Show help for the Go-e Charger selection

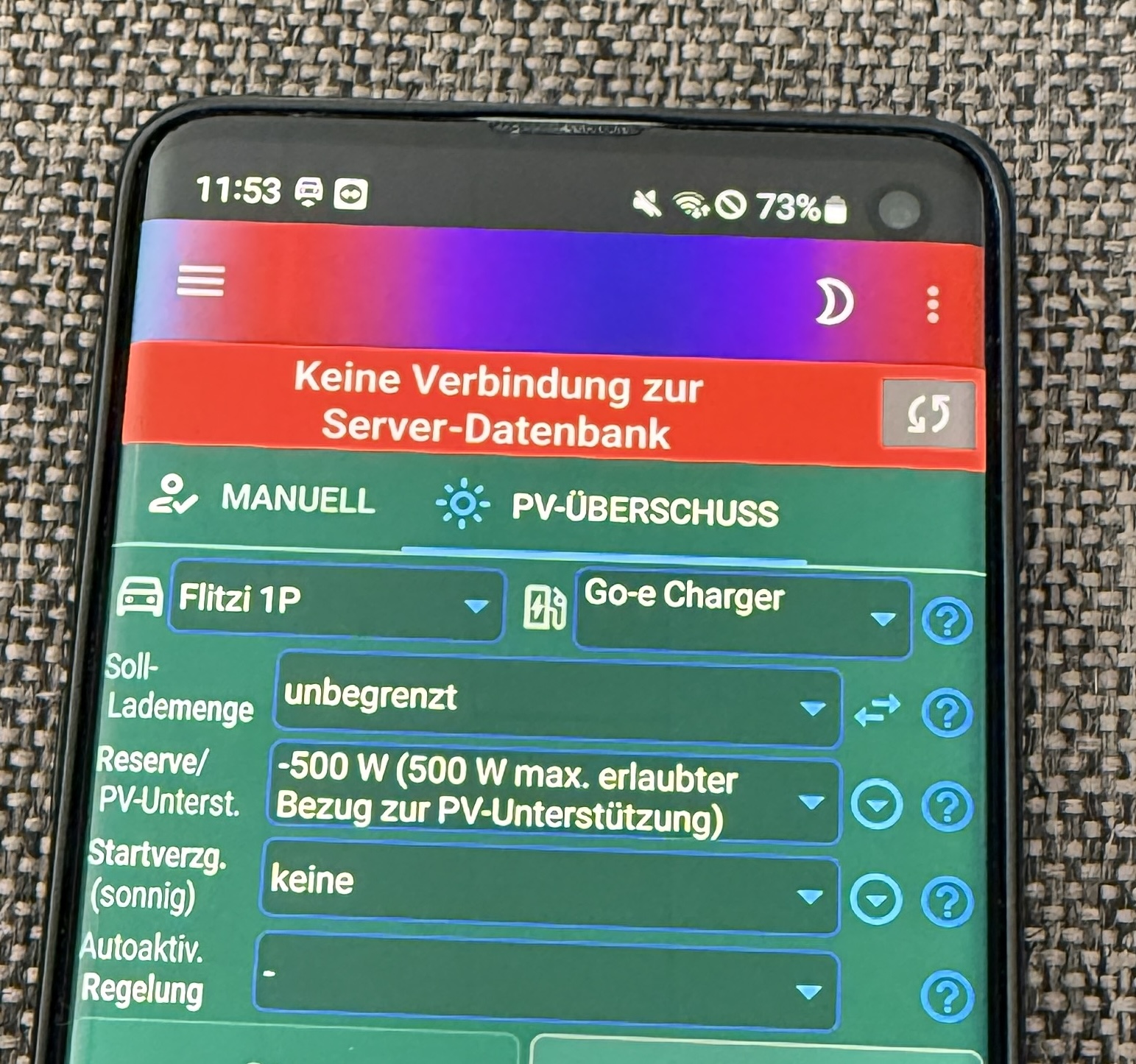(947, 622)
